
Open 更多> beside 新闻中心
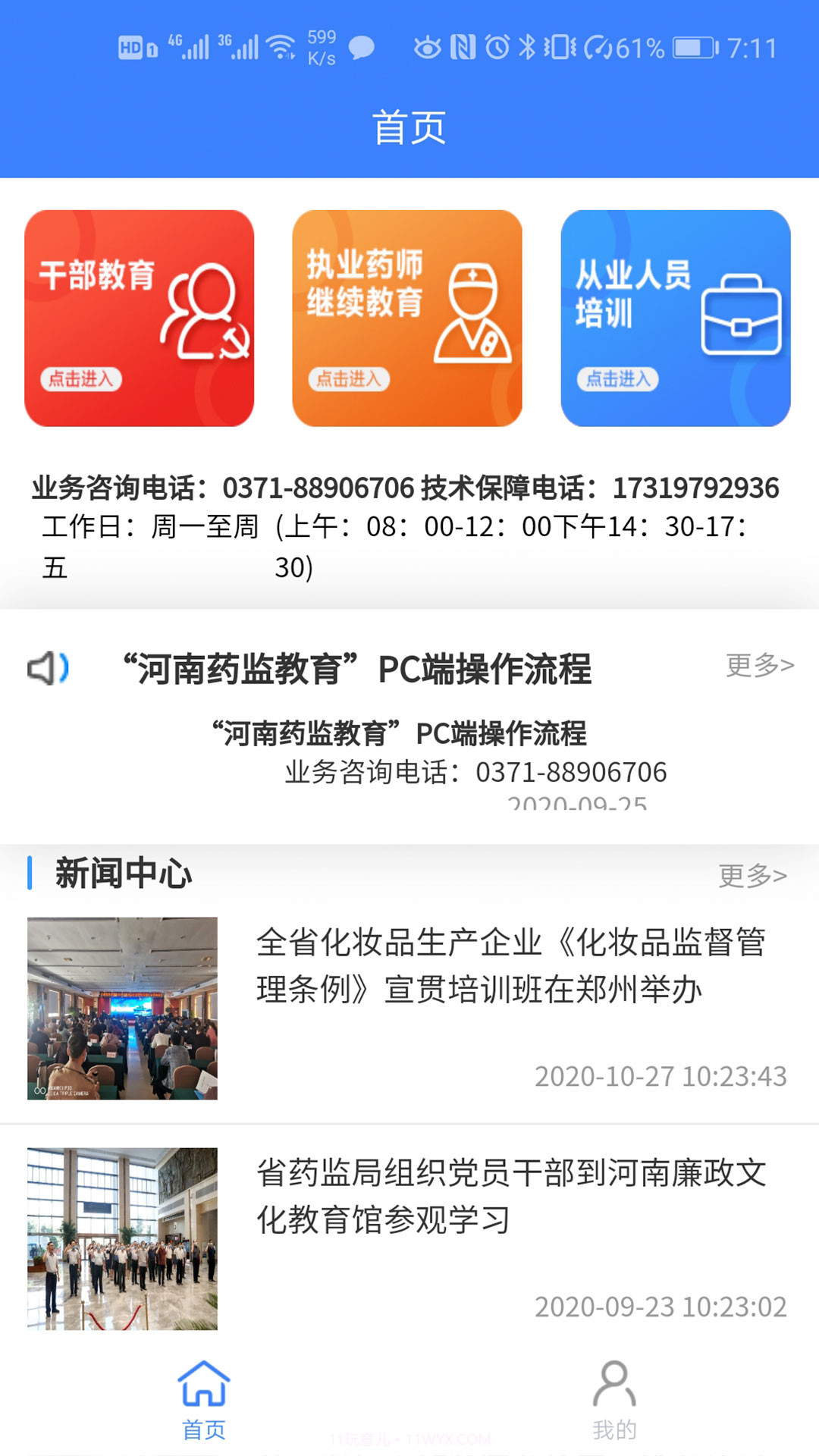pyautogui.click(x=753, y=874)
